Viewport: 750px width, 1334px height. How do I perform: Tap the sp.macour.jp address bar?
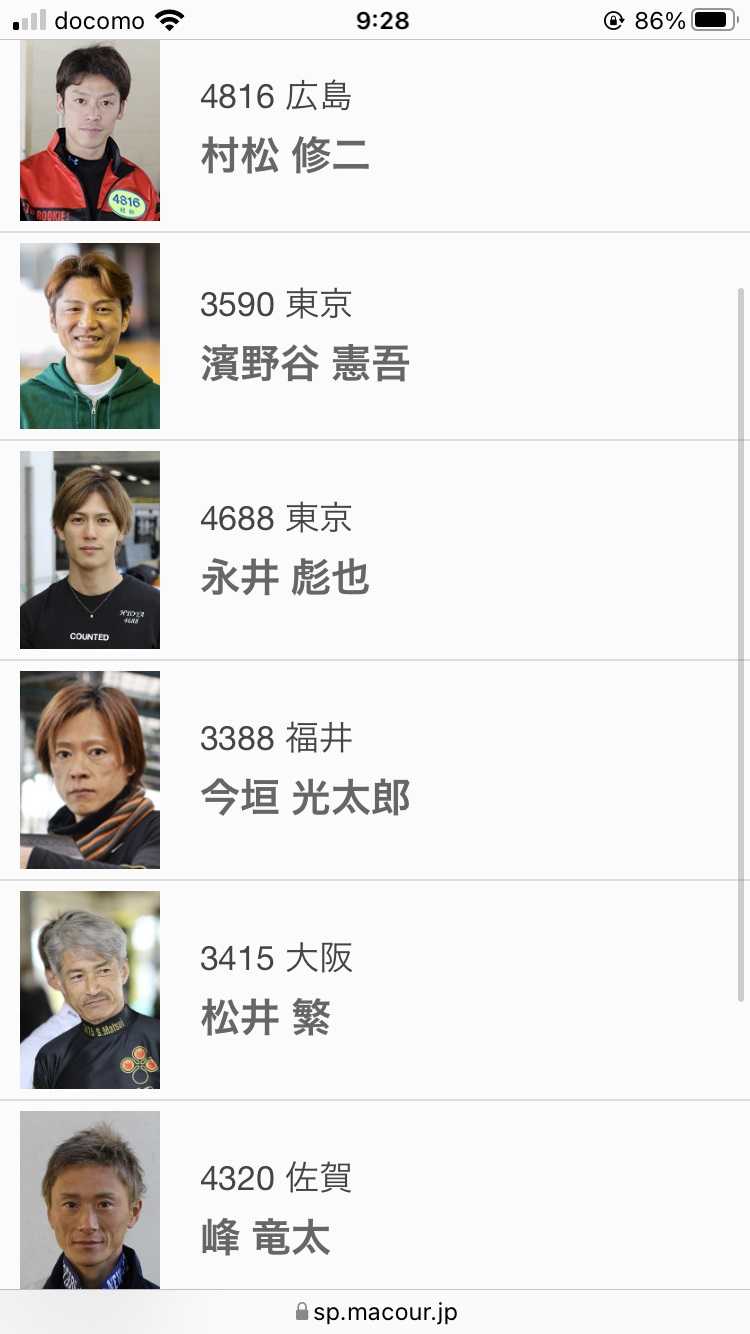point(376,1312)
